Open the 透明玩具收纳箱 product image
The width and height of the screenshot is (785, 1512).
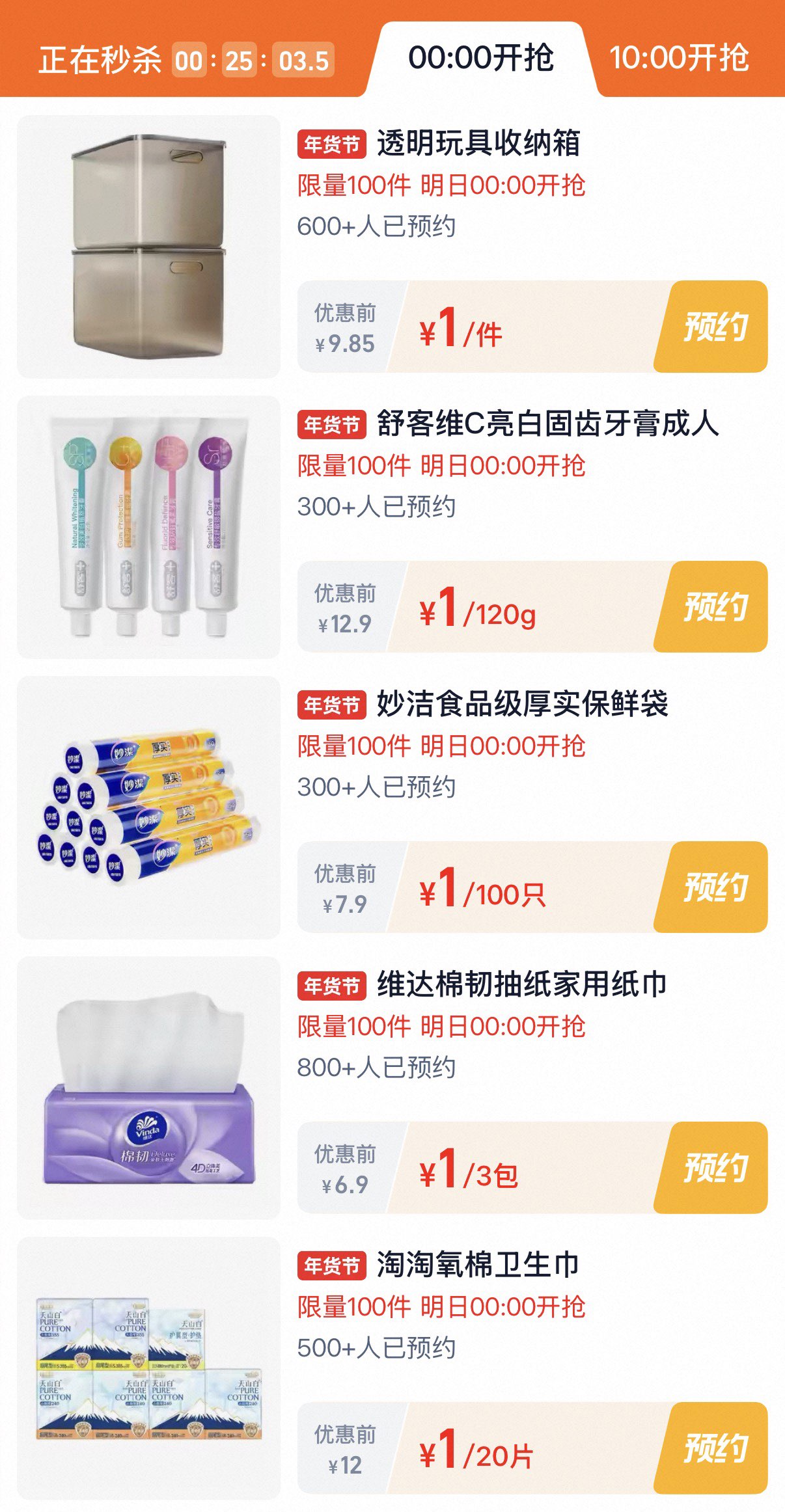[148, 247]
